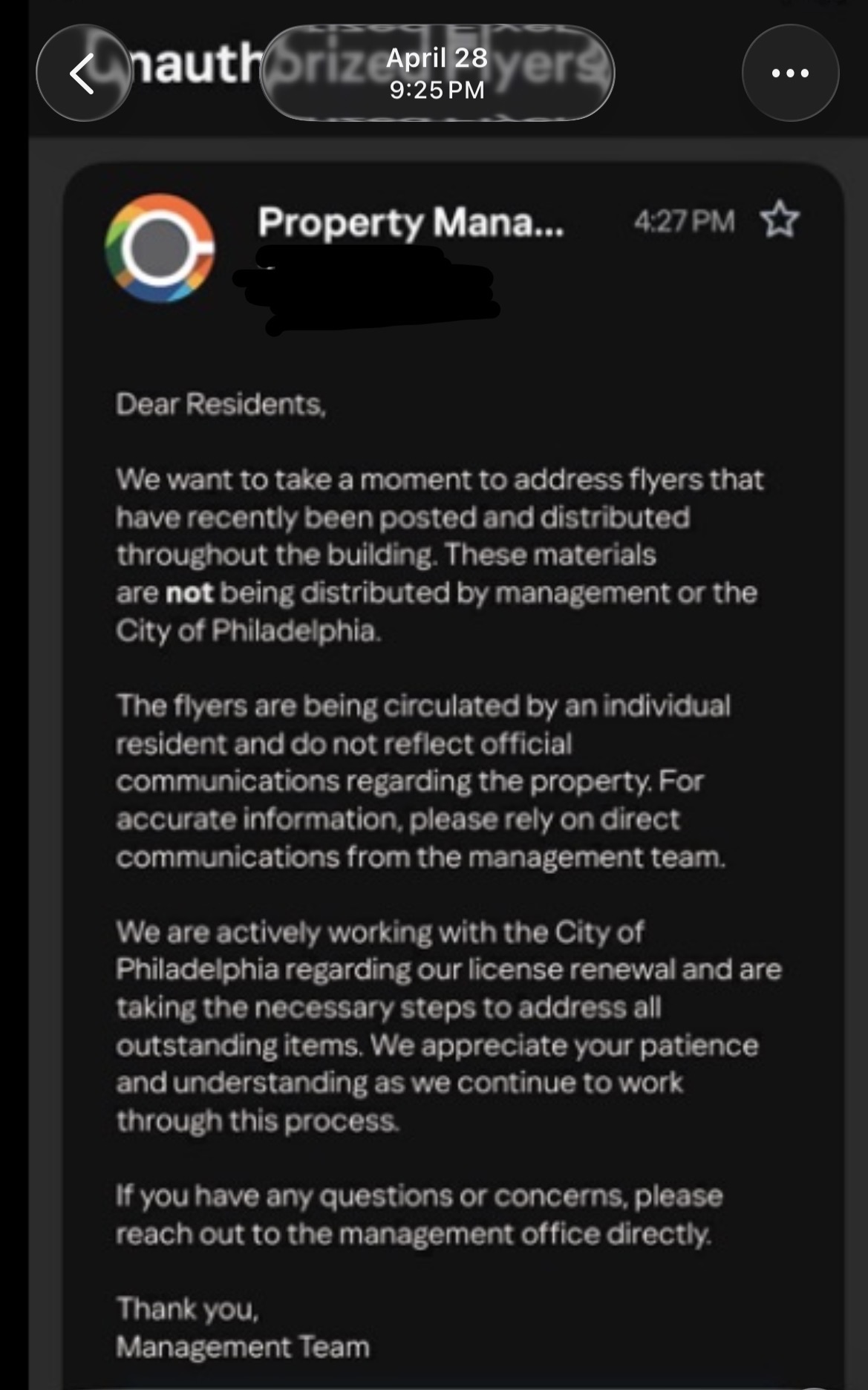
Task: Open the three-dot more options menu
Action: tap(790, 73)
